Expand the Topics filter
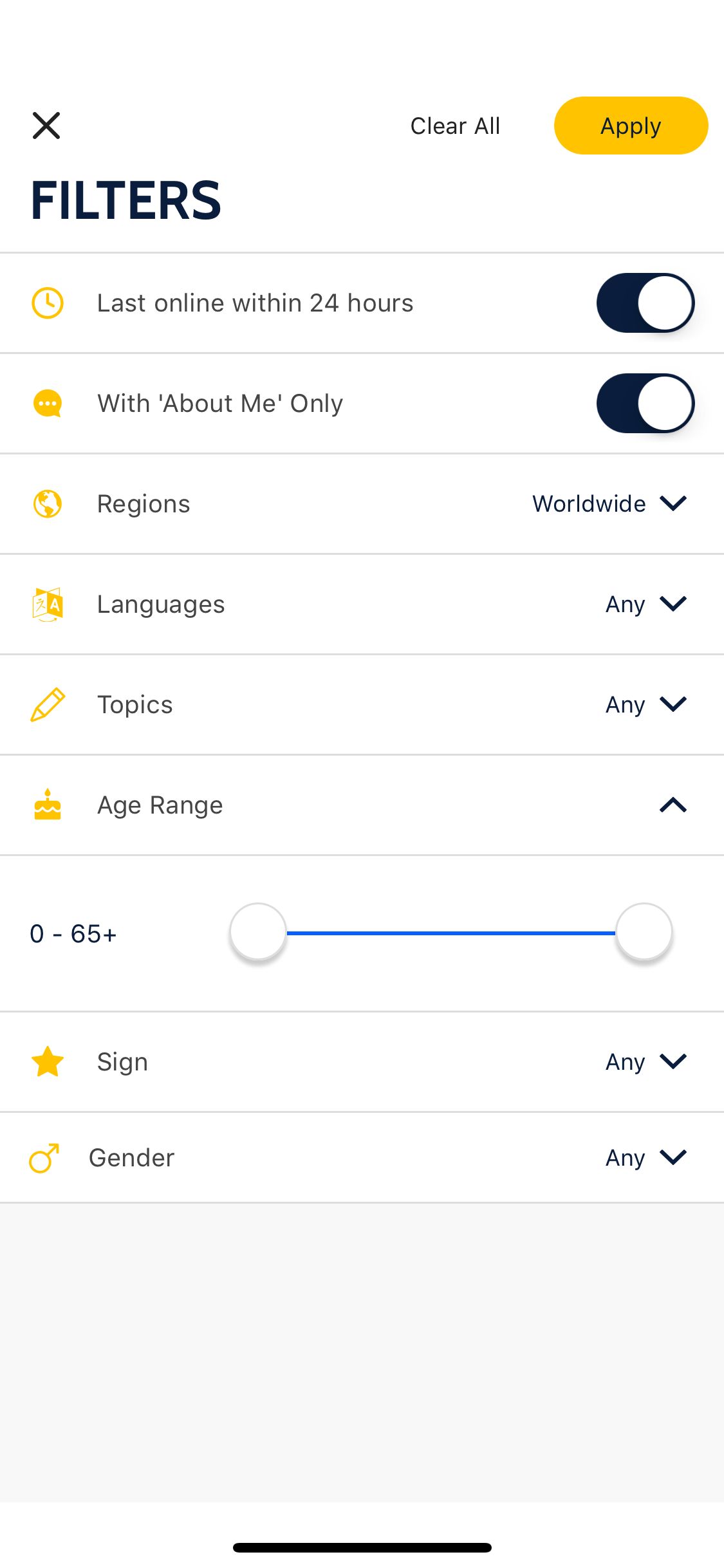Image resolution: width=724 pixels, height=1568 pixels. click(362, 705)
